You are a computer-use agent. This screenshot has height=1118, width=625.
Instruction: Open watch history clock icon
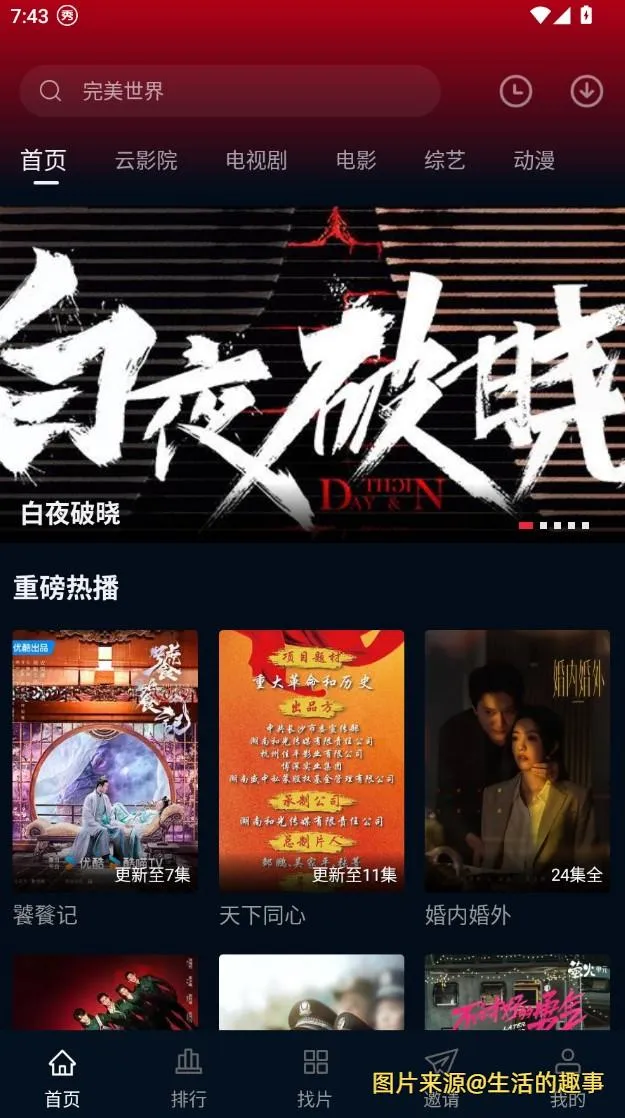coord(516,92)
